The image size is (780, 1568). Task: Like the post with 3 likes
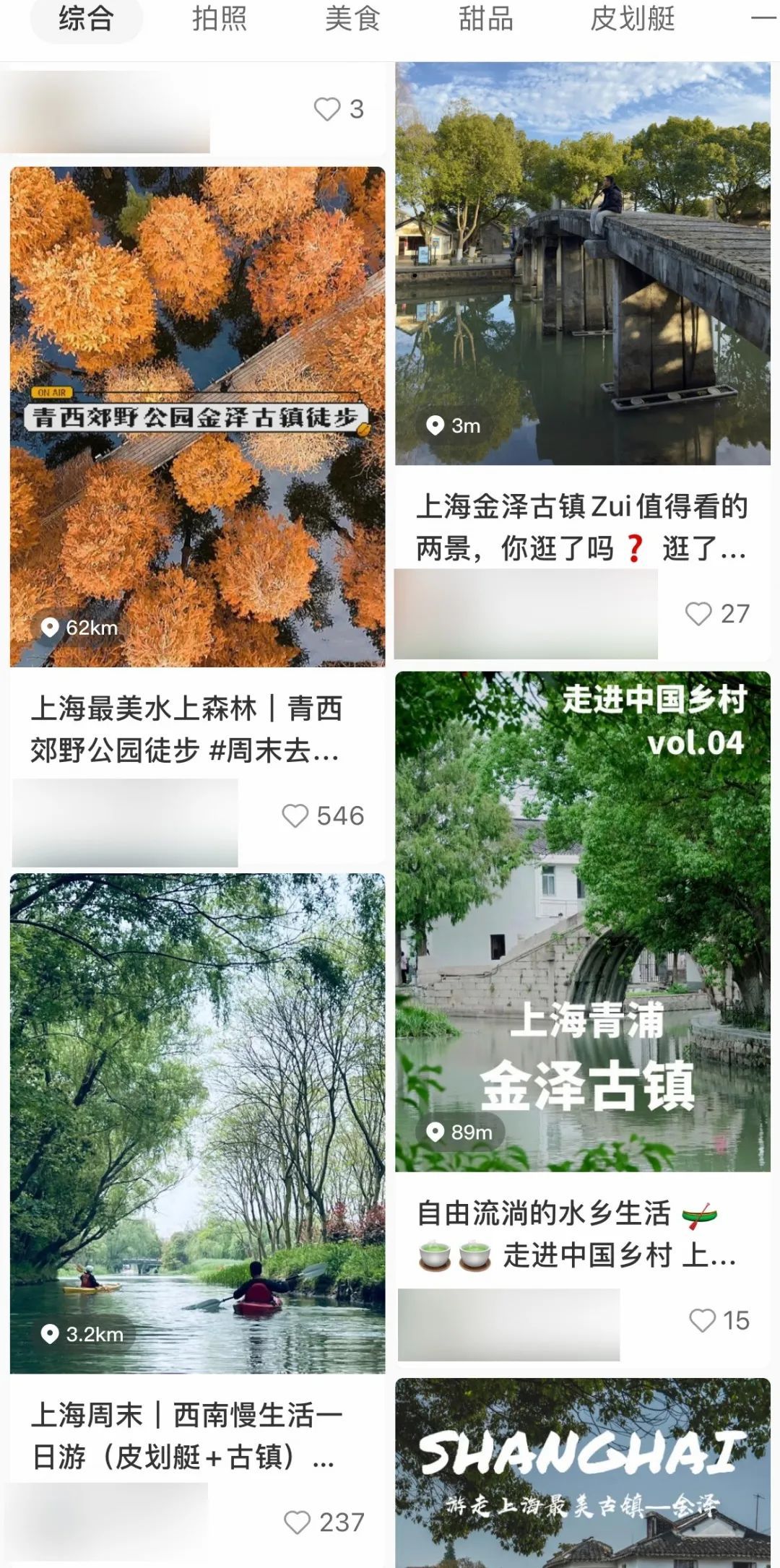327,109
